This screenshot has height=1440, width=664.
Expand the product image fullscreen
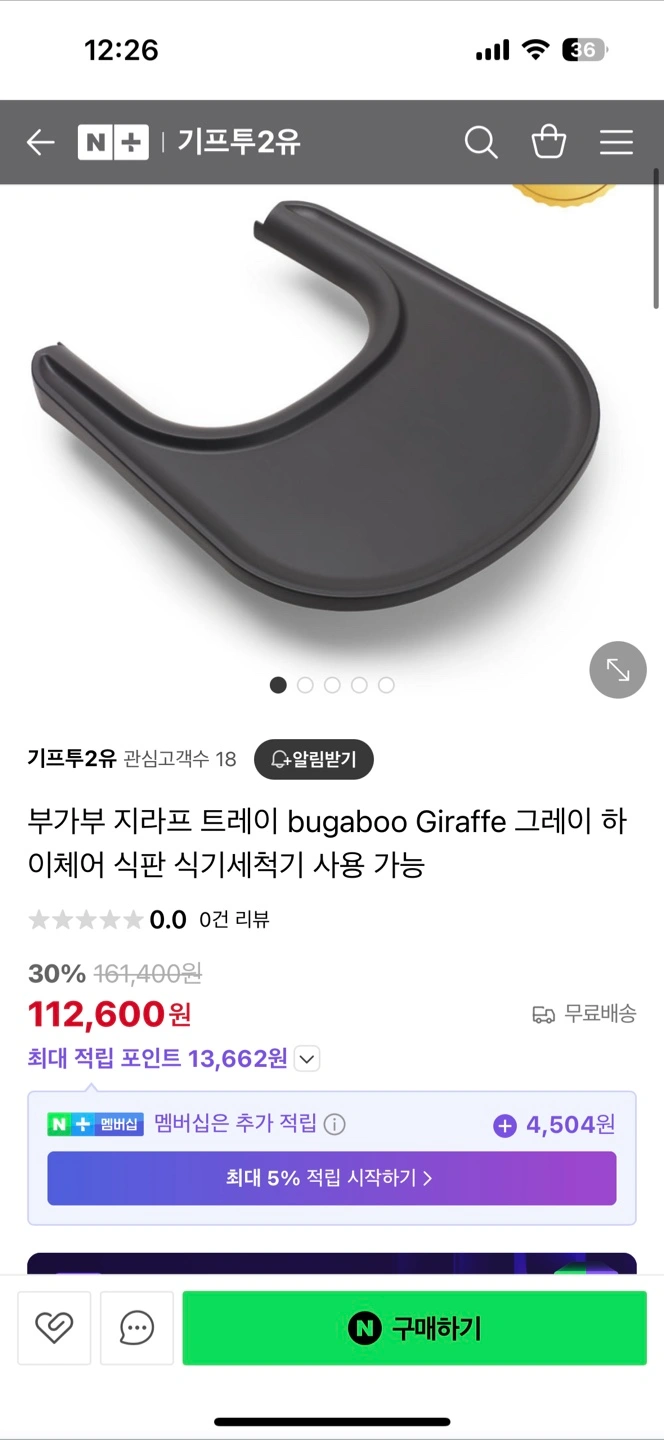click(x=618, y=669)
